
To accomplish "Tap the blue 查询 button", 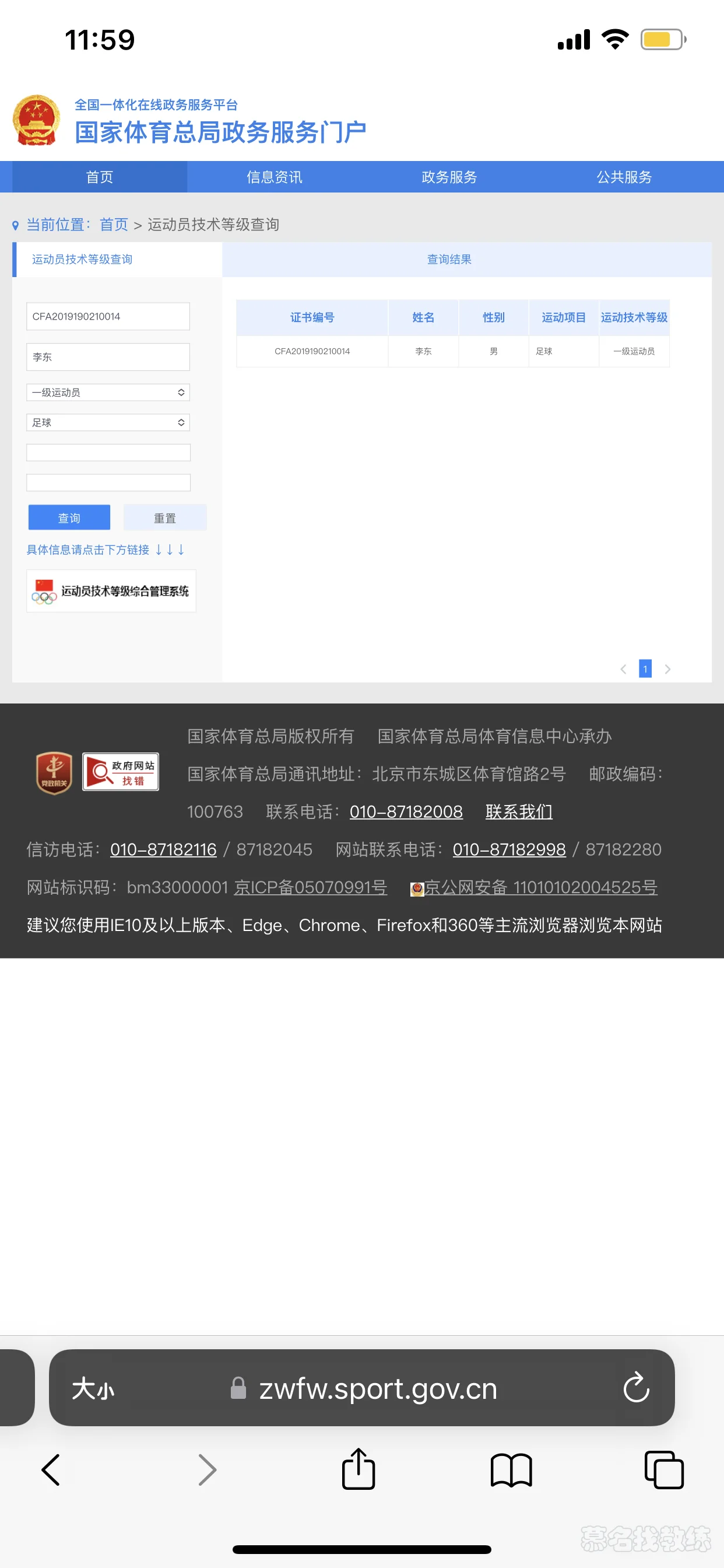I will (69, 518).
